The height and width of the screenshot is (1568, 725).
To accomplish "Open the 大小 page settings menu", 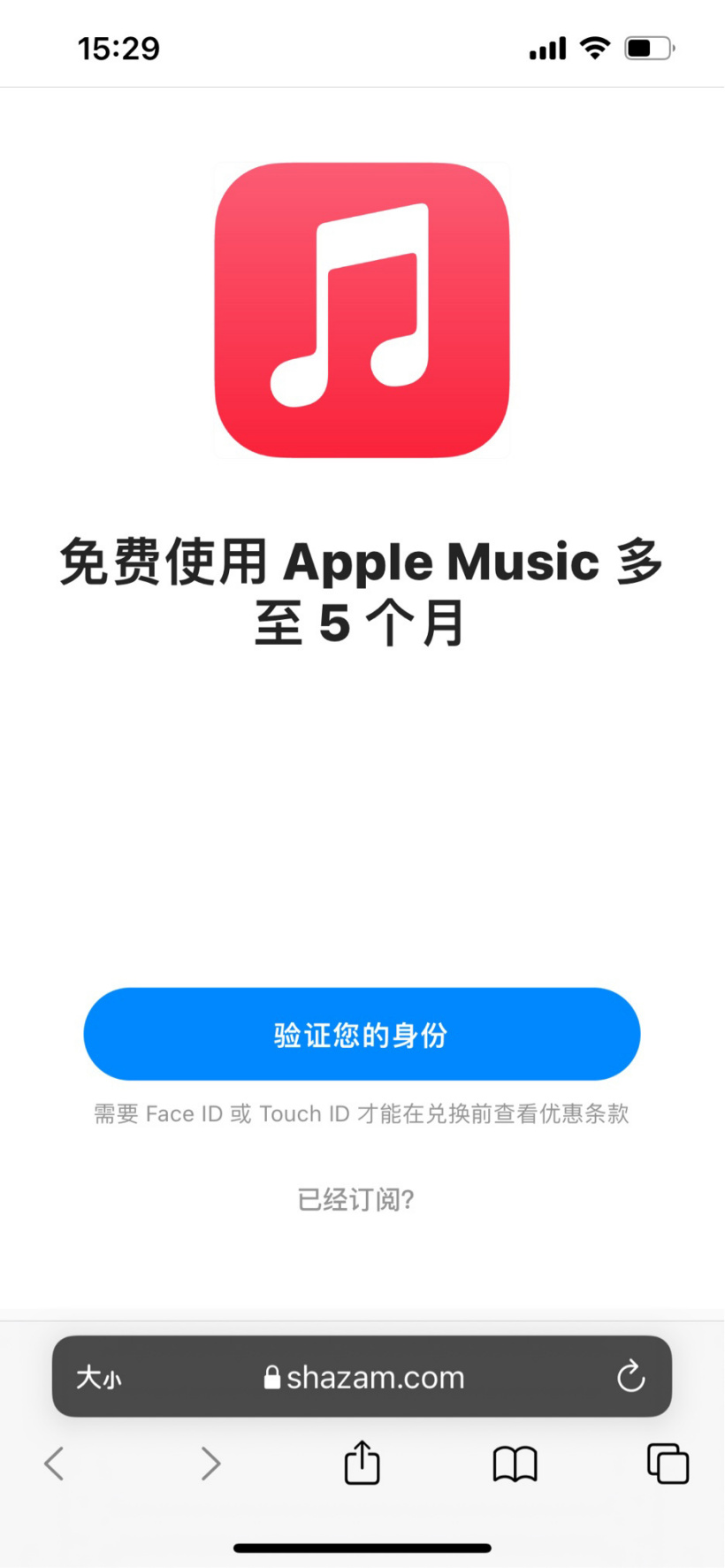I will click(98, 1377).
